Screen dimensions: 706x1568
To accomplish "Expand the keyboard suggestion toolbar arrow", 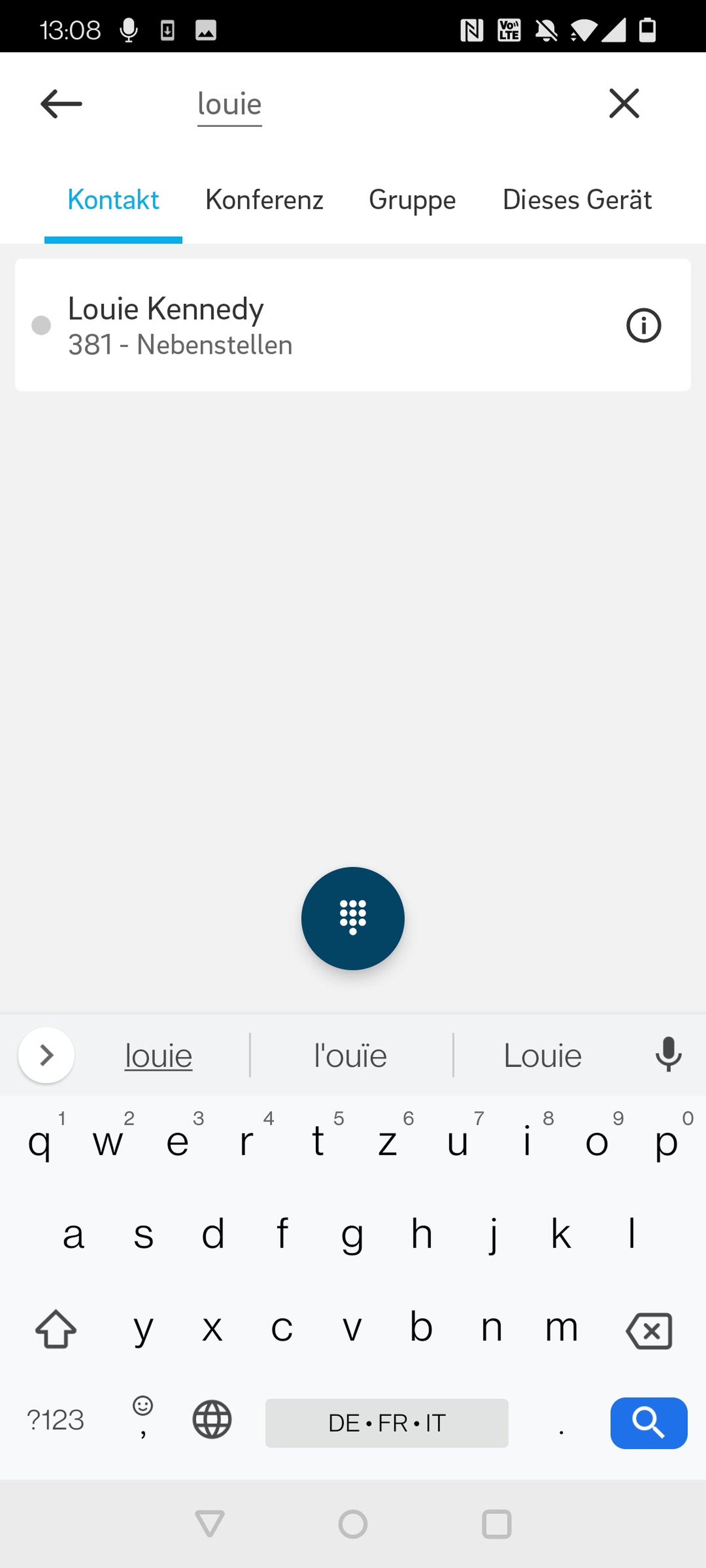I will pyautogui.click(x=46, y=1055).
